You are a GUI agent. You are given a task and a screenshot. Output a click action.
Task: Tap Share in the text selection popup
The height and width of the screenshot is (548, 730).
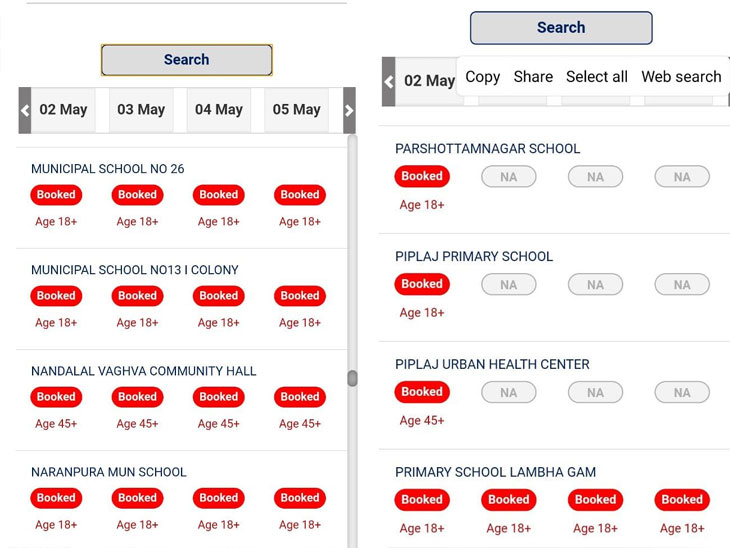[x=533, y=77]
